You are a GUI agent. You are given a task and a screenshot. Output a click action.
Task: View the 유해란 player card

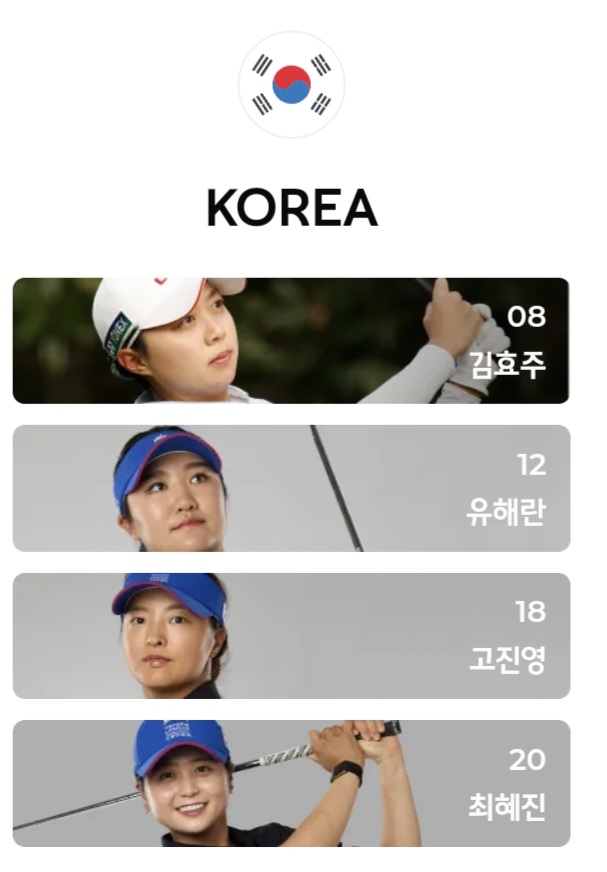click(x=290, y=488)
